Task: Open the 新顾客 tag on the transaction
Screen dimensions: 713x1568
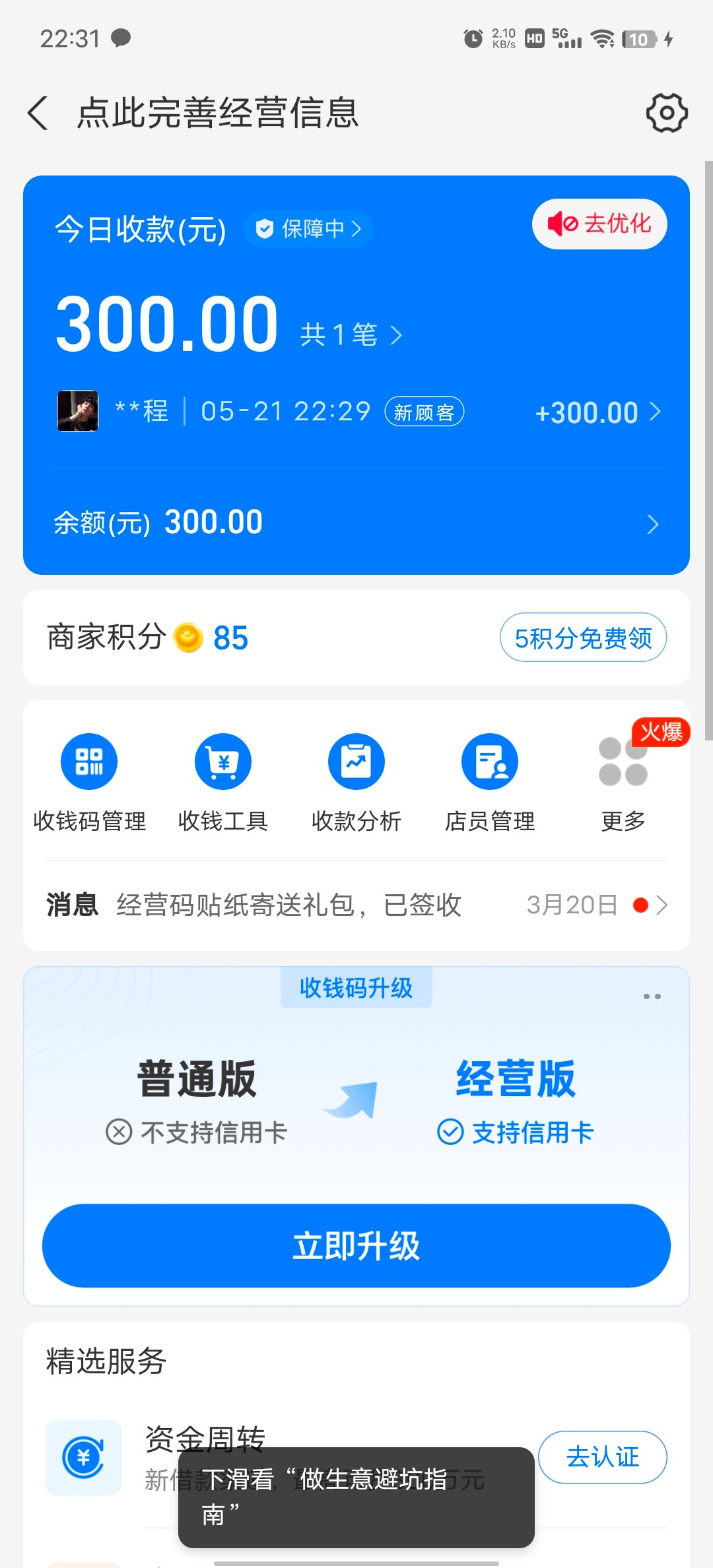Action: [x=424, y=410]
